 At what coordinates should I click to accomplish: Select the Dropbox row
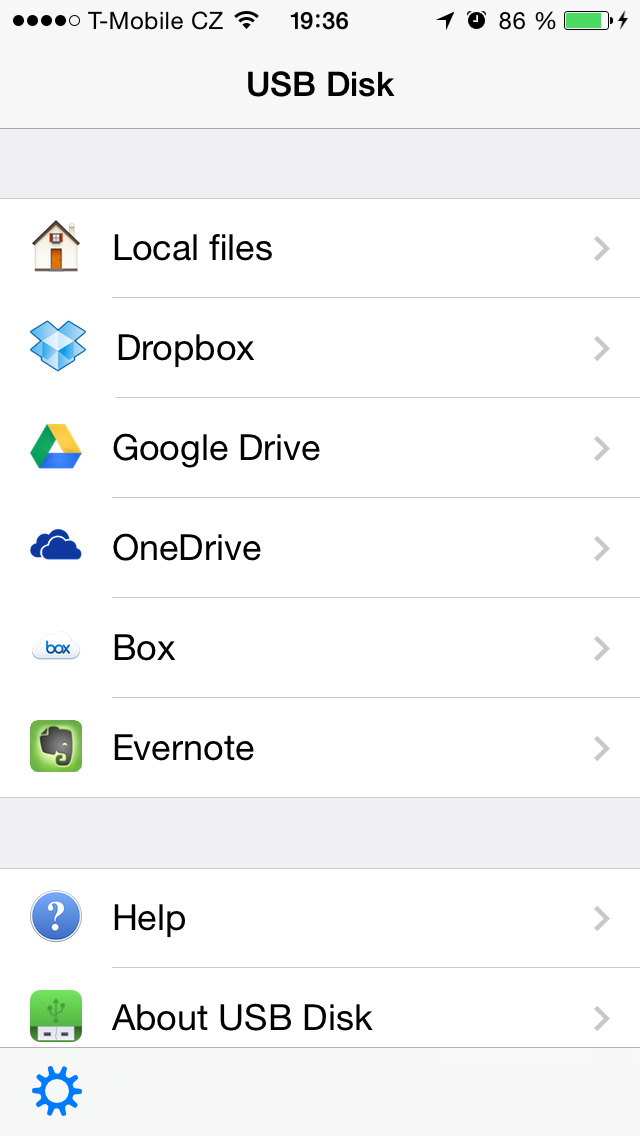pos(320,348)
